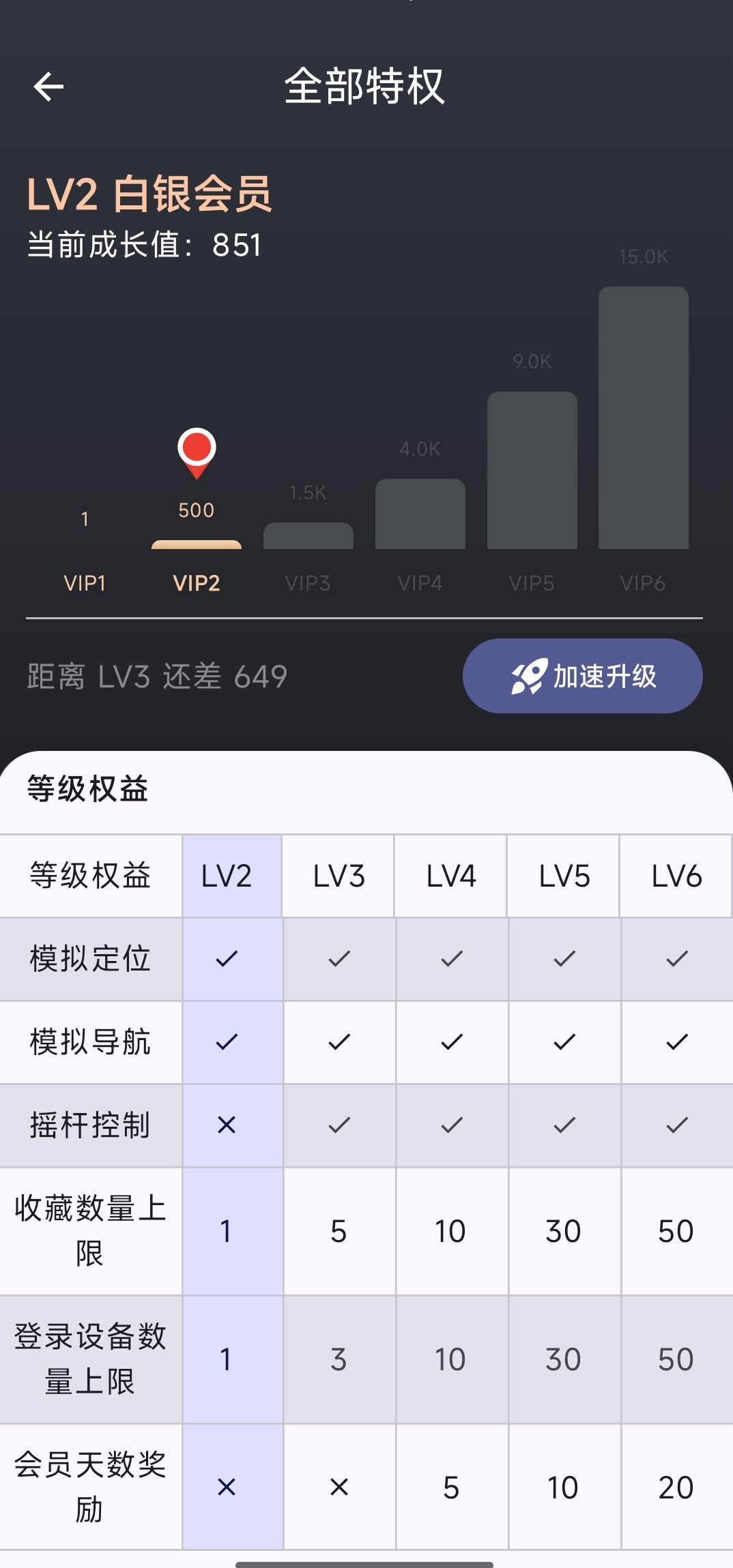
Task: Click the rocket icon on 加速升级 button
Action: (529, 676)
